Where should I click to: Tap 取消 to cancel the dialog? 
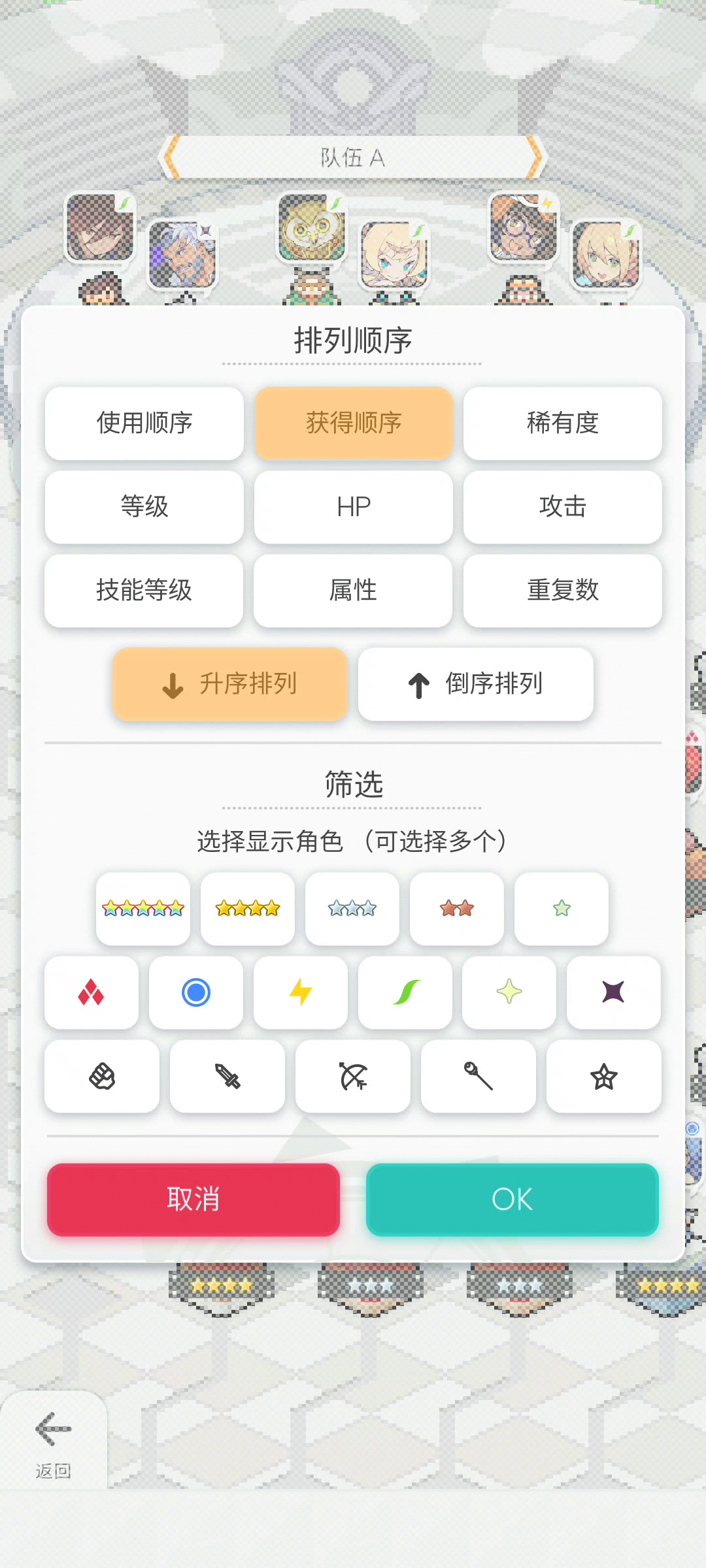[193, 1200]
